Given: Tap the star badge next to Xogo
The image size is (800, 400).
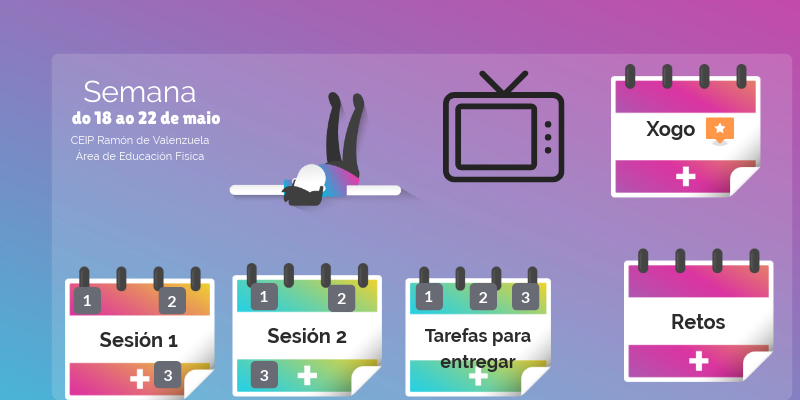Looking at the screenshot, I should 719,129.
